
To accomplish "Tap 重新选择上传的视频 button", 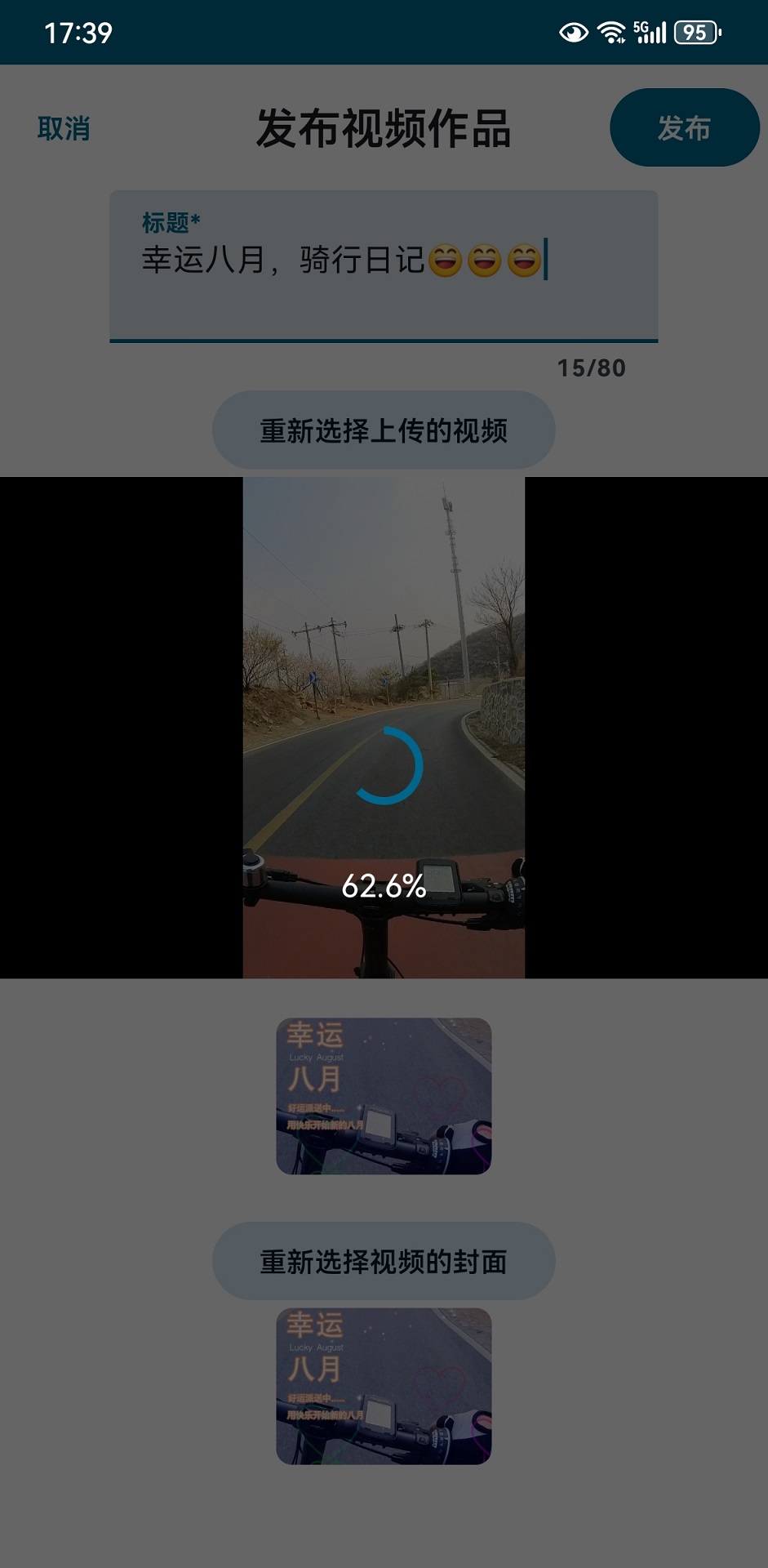I will 384,430.
